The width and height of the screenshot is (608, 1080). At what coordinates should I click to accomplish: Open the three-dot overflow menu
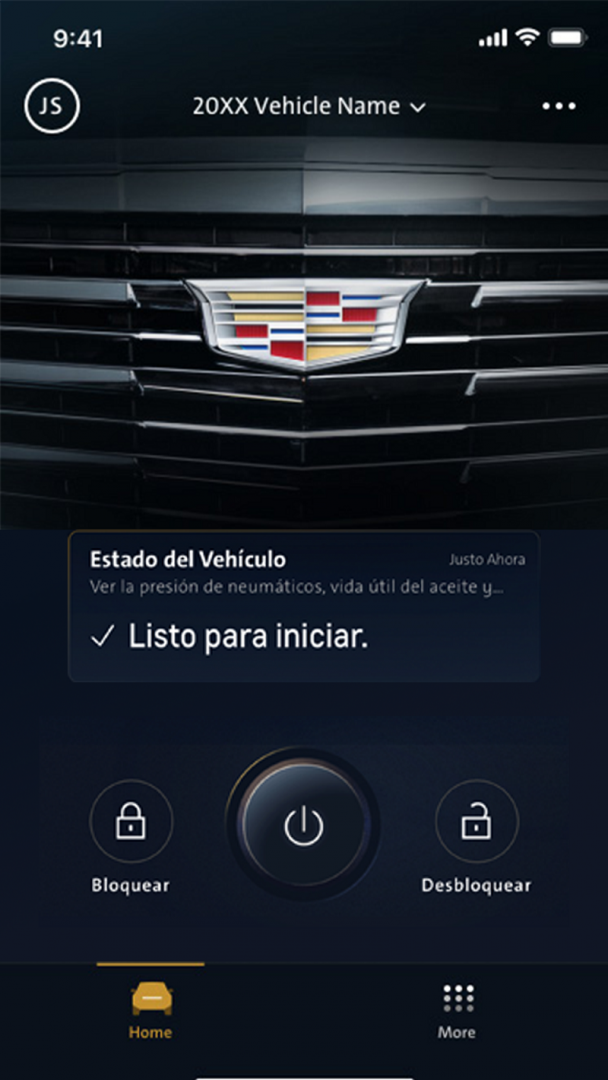pyautogui.click(x=558, y=106)
